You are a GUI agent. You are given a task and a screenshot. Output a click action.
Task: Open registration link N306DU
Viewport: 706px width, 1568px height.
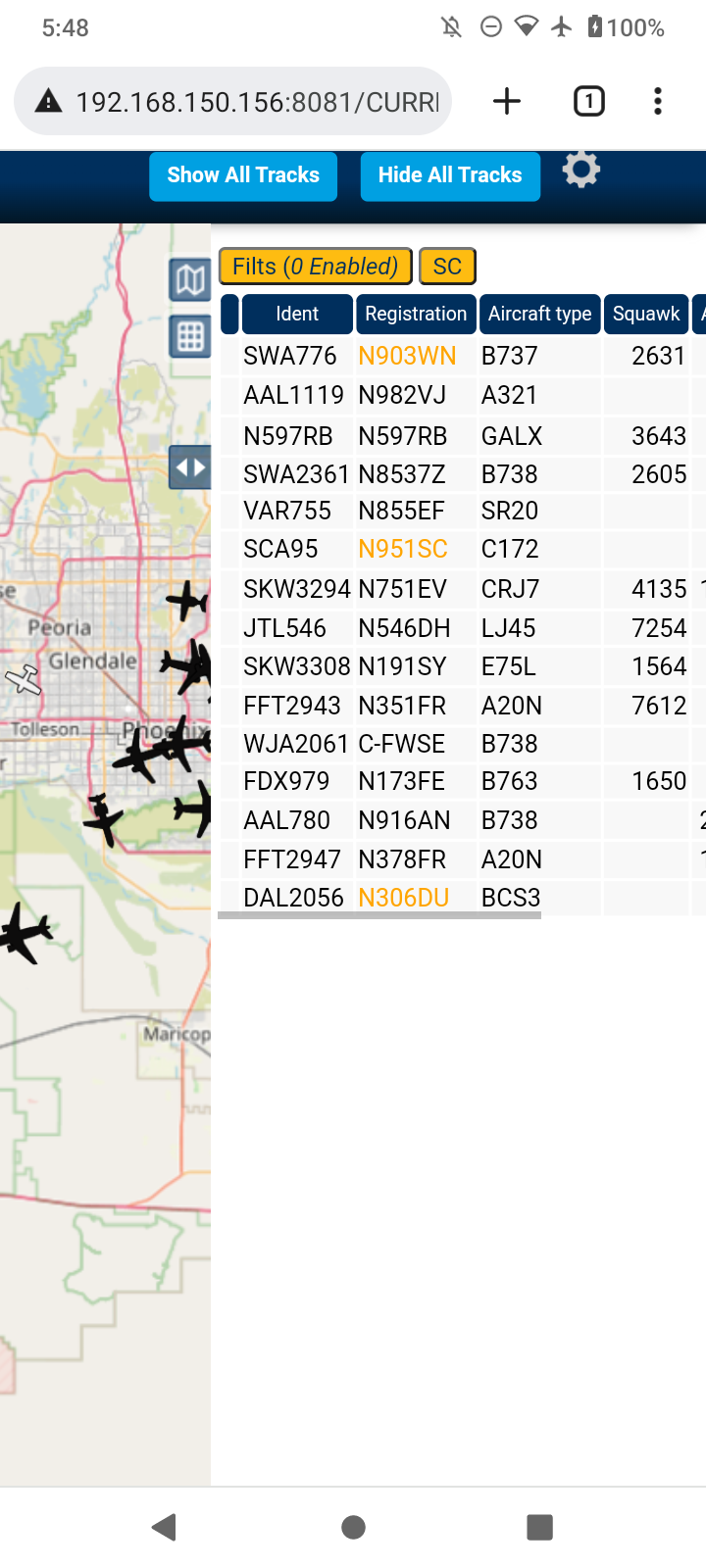click(x=404, y=898)
